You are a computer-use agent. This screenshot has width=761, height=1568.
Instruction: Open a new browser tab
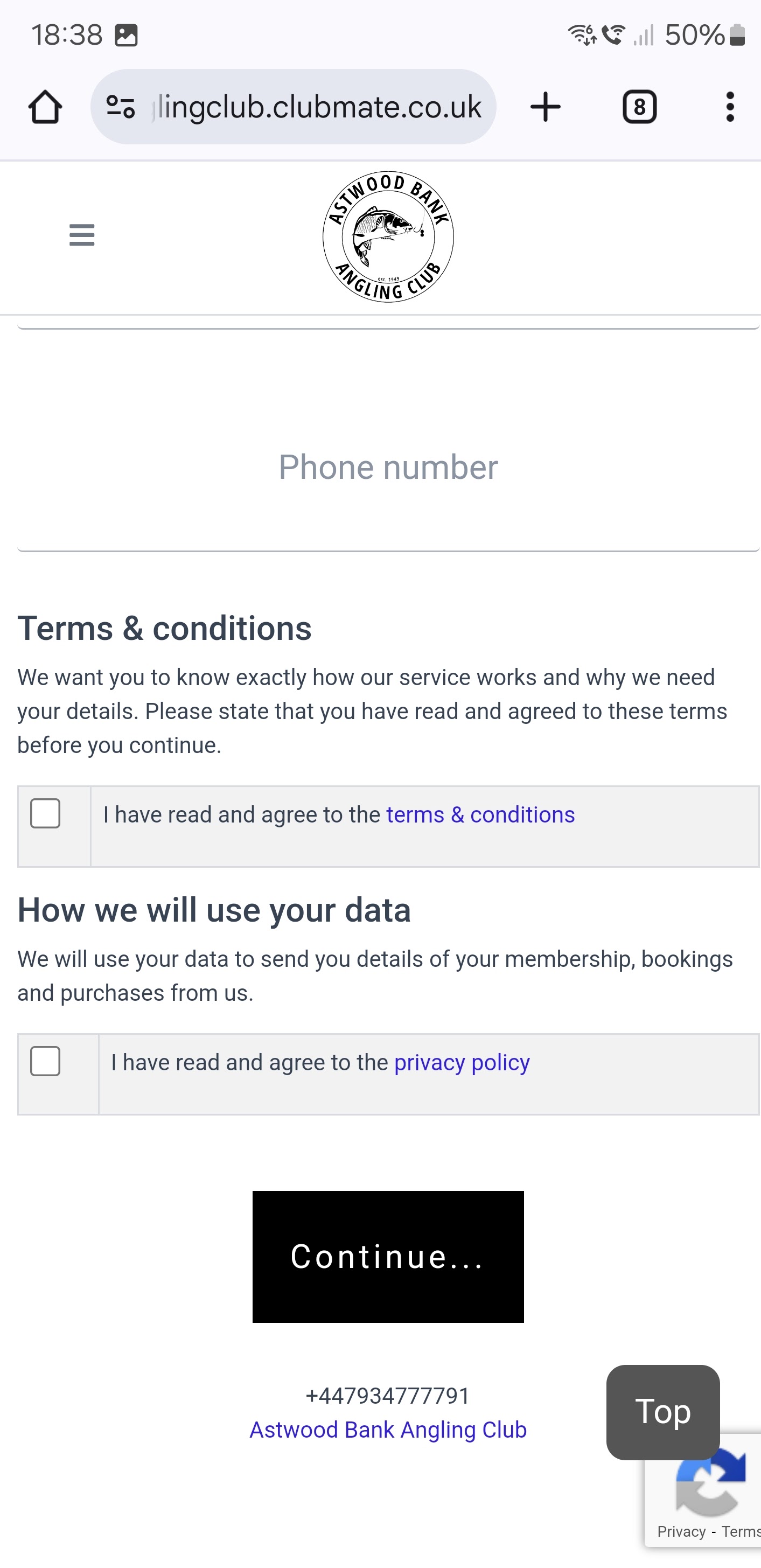(x=545, y=107)
